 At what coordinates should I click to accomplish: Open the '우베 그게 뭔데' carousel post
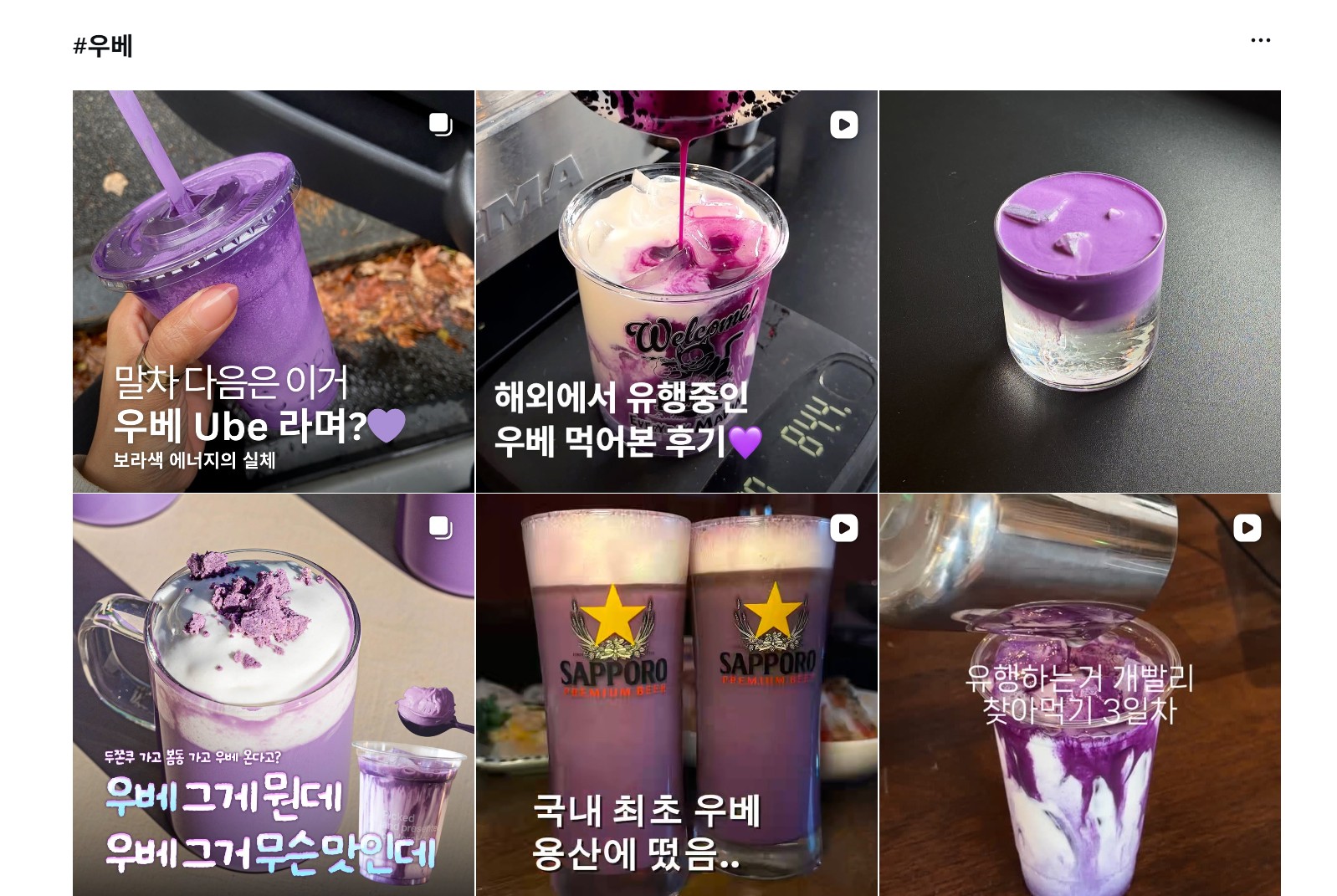click(x=273, y=694)
